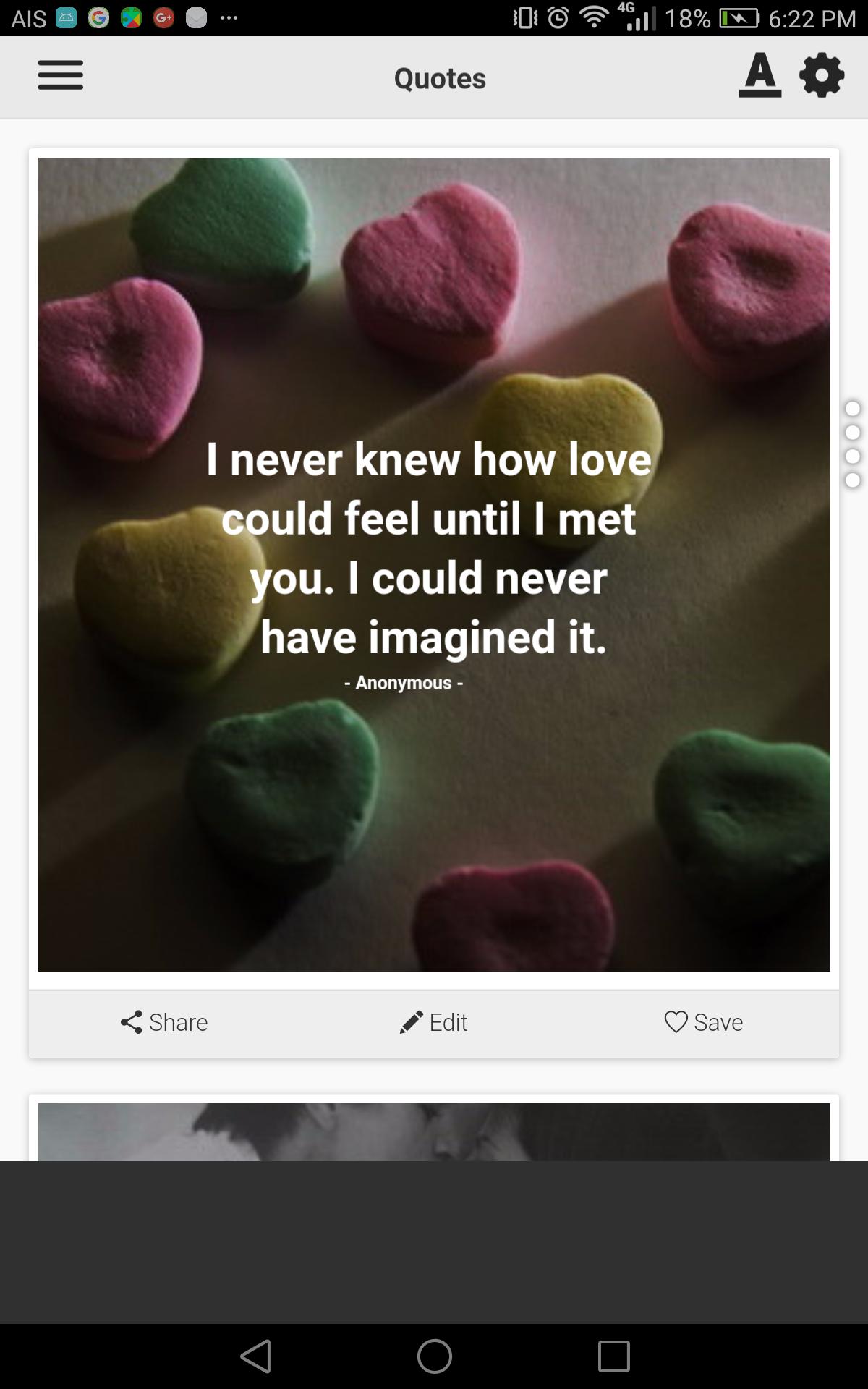Screen dimensions: 868x1389
Task: Open the settings gear
Action: pos(822,75)
